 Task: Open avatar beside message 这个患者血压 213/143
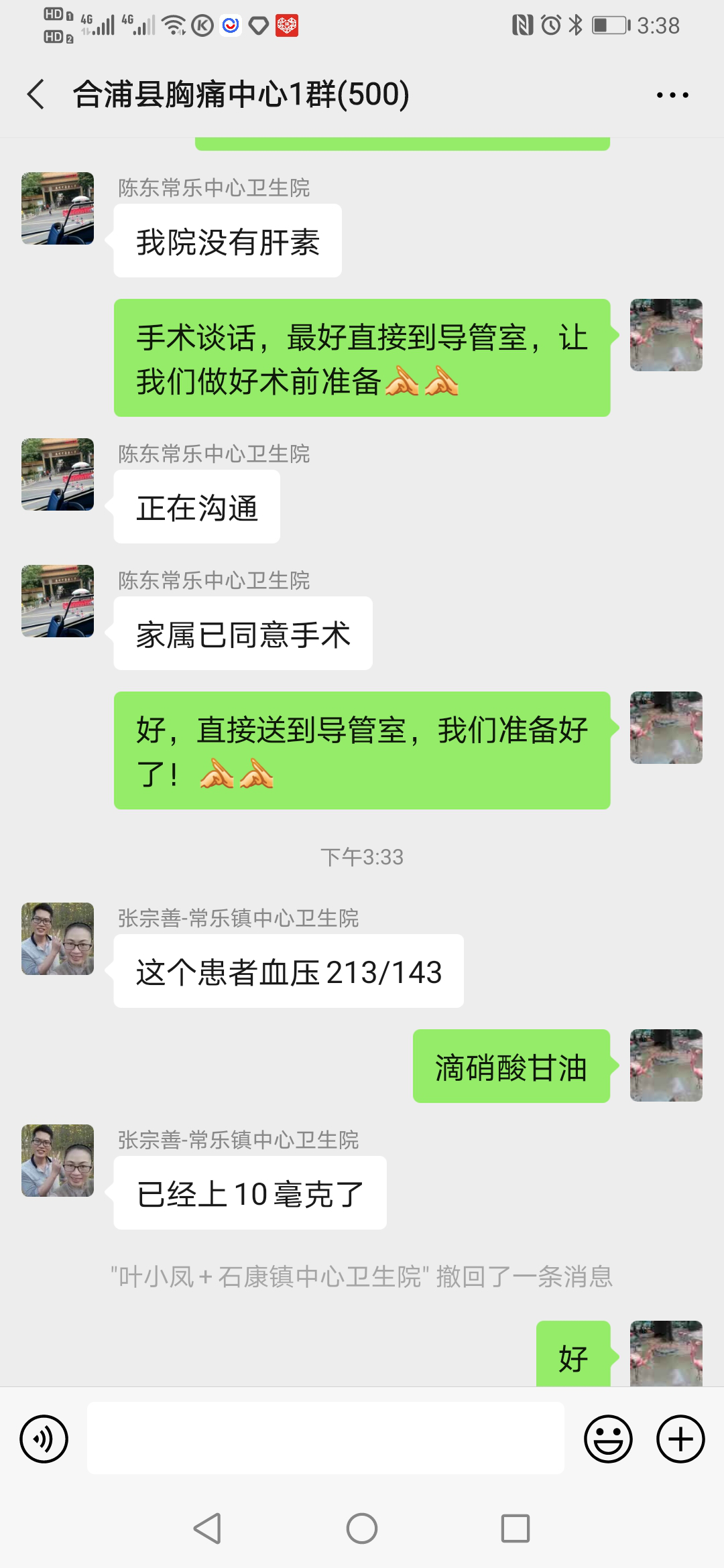coord(58,939)
